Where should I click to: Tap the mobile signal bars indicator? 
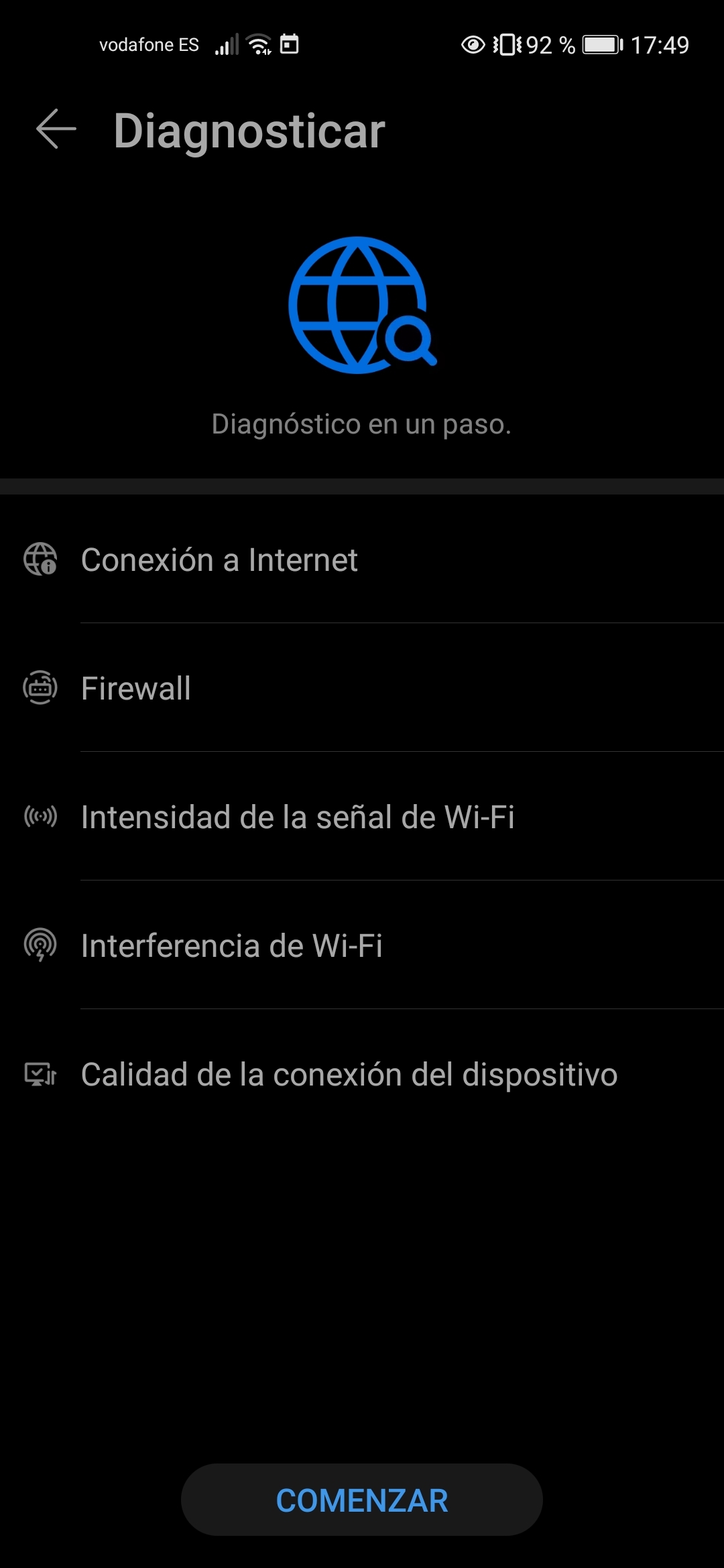click(x=228, y=45)
